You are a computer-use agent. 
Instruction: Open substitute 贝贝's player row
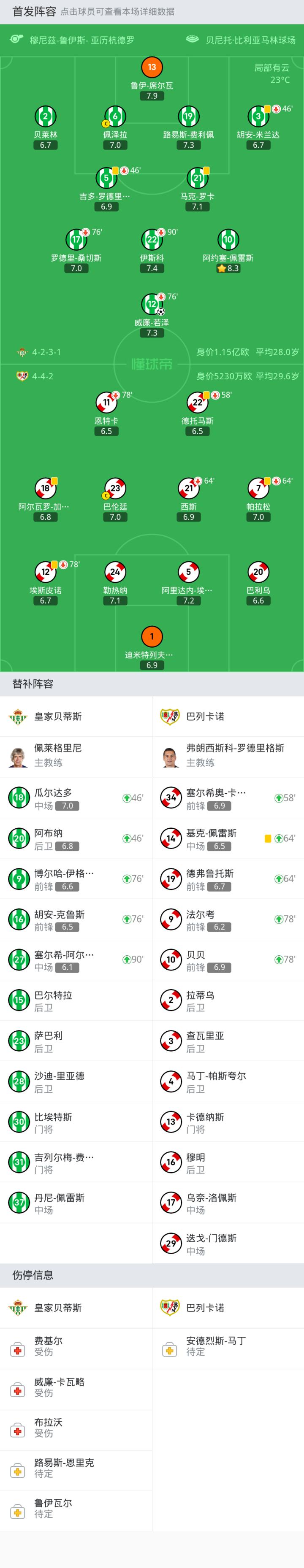pos(228,960)
